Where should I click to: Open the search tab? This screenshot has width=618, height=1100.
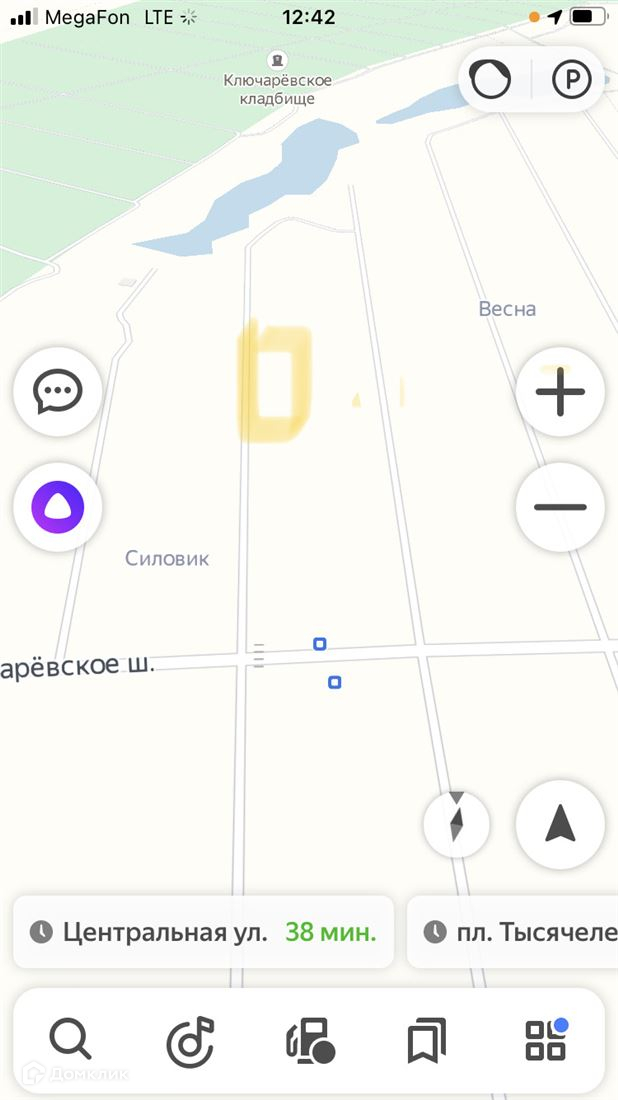pos(70,1041)
